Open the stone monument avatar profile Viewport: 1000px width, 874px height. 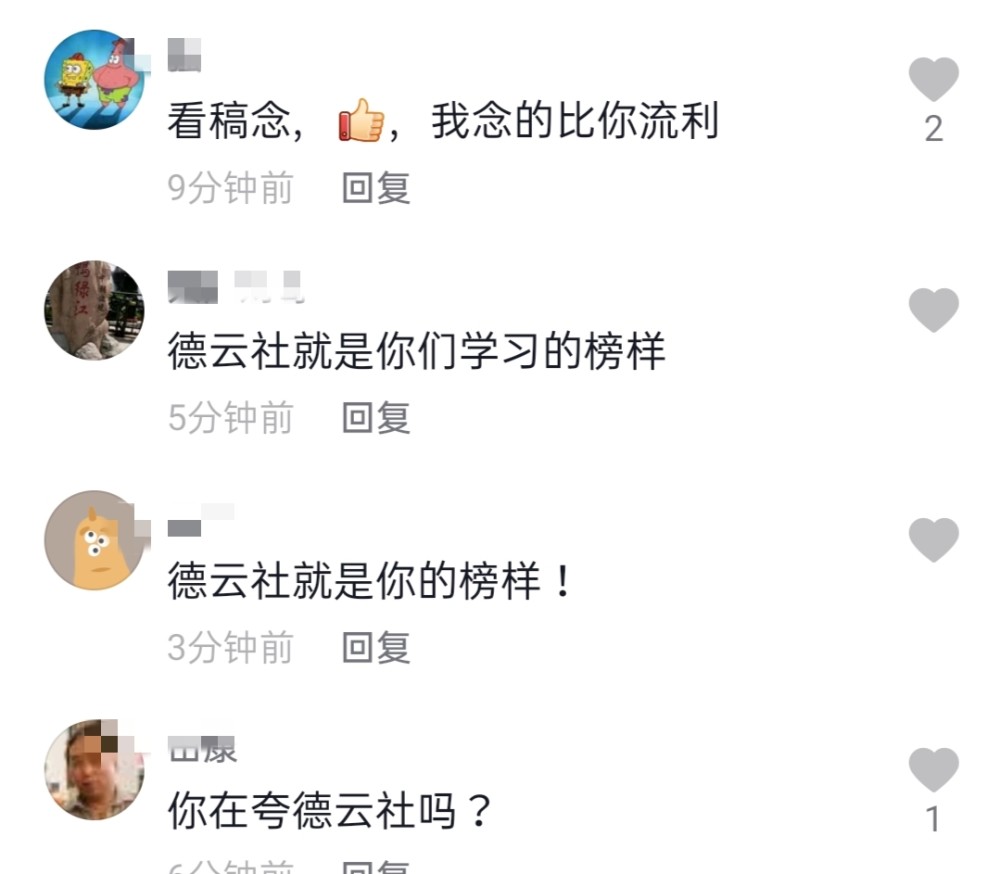[94, 310]
